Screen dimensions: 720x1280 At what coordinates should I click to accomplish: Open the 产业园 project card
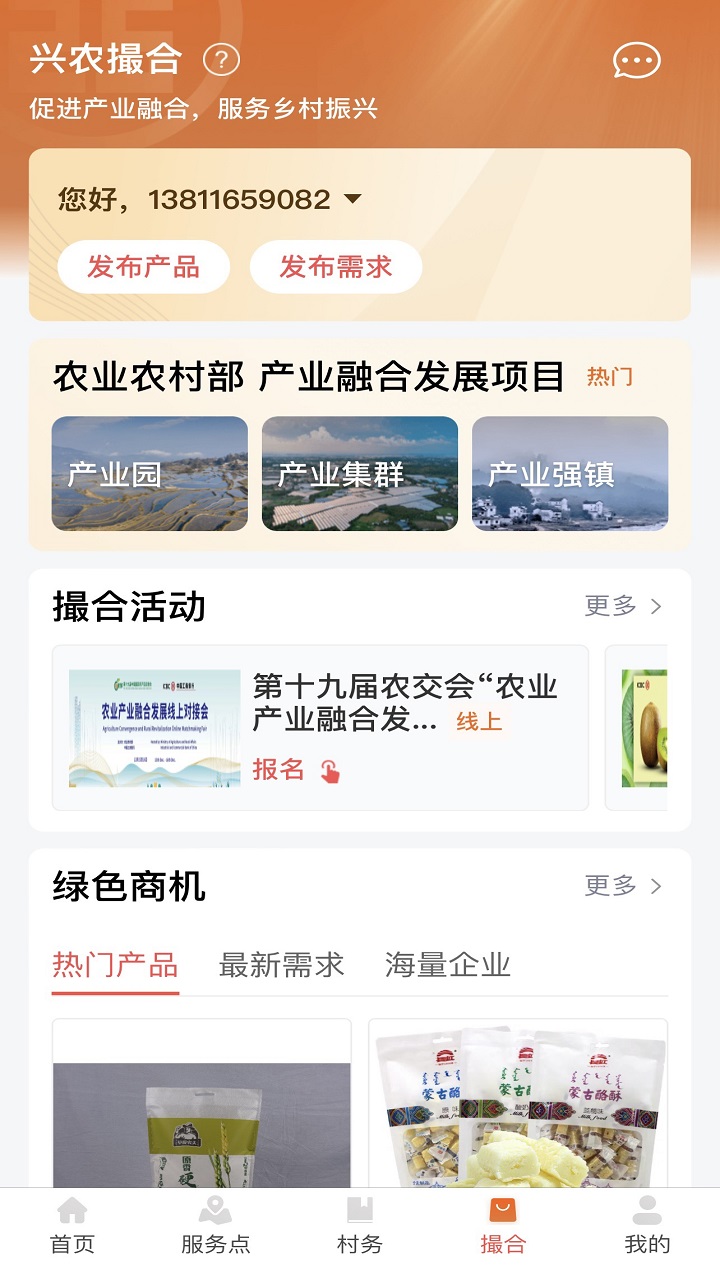pyautogui.click(x=148, y=474)
